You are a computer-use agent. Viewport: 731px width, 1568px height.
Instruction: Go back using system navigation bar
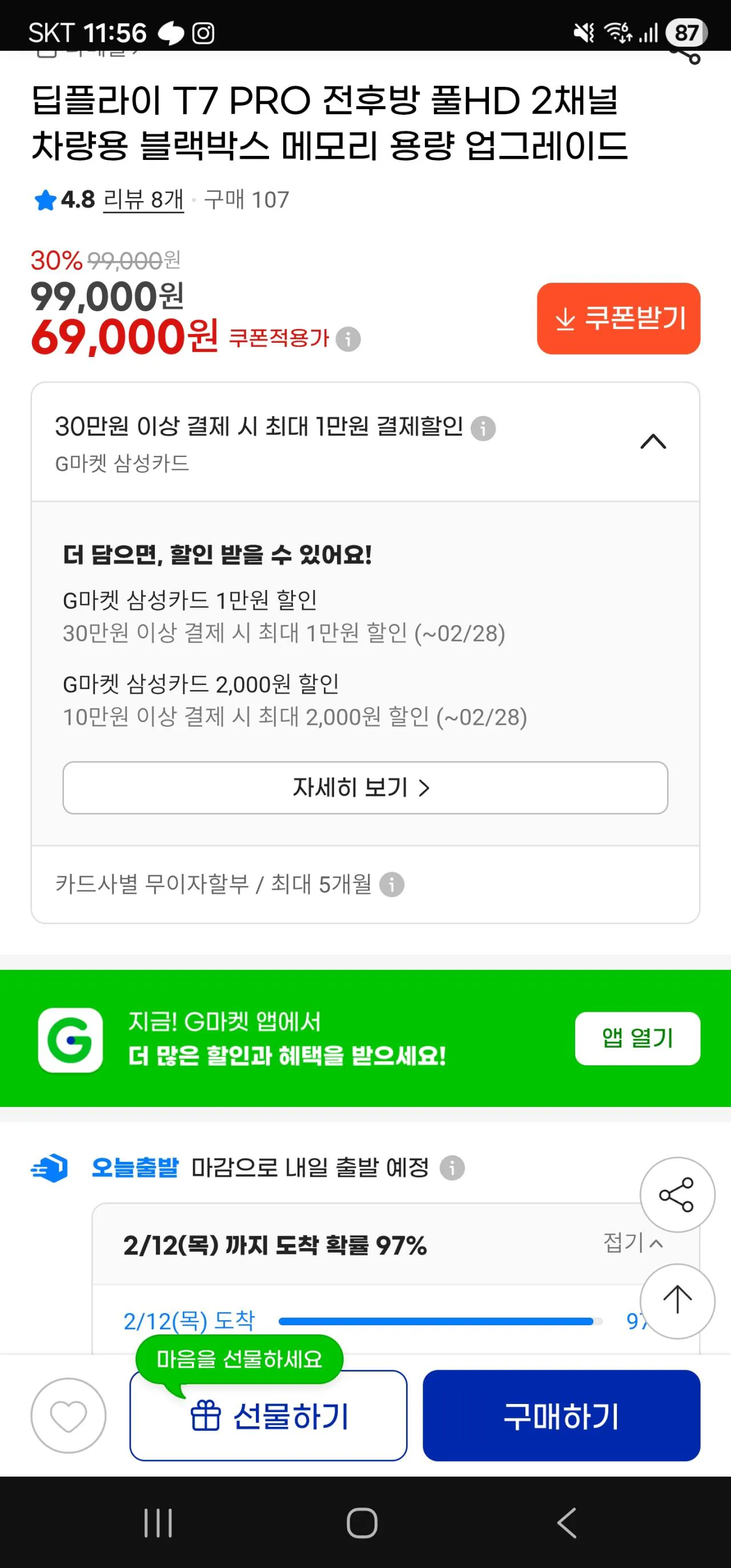click(x=567, y=1523)
